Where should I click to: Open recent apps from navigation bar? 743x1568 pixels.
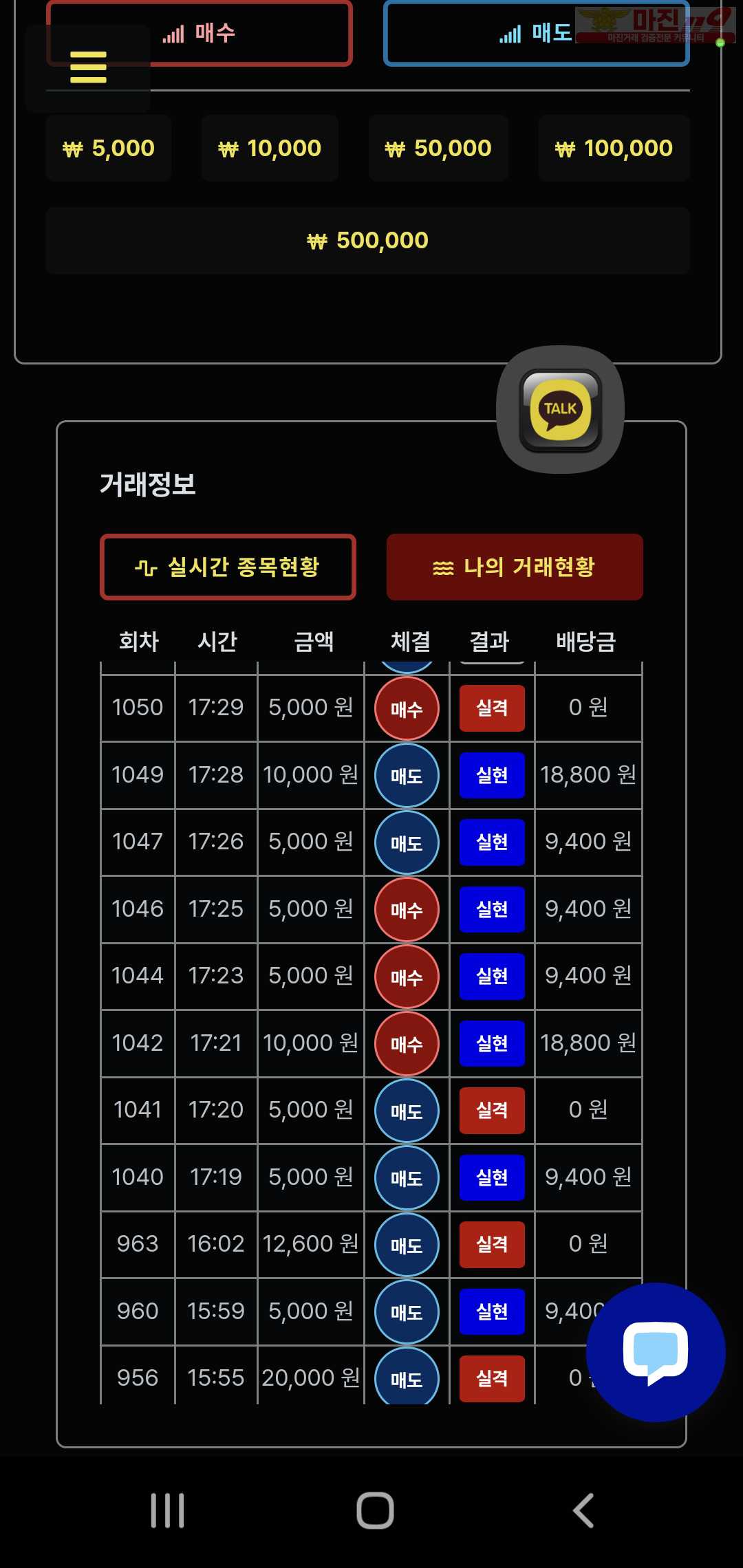tap(168, 1511)
